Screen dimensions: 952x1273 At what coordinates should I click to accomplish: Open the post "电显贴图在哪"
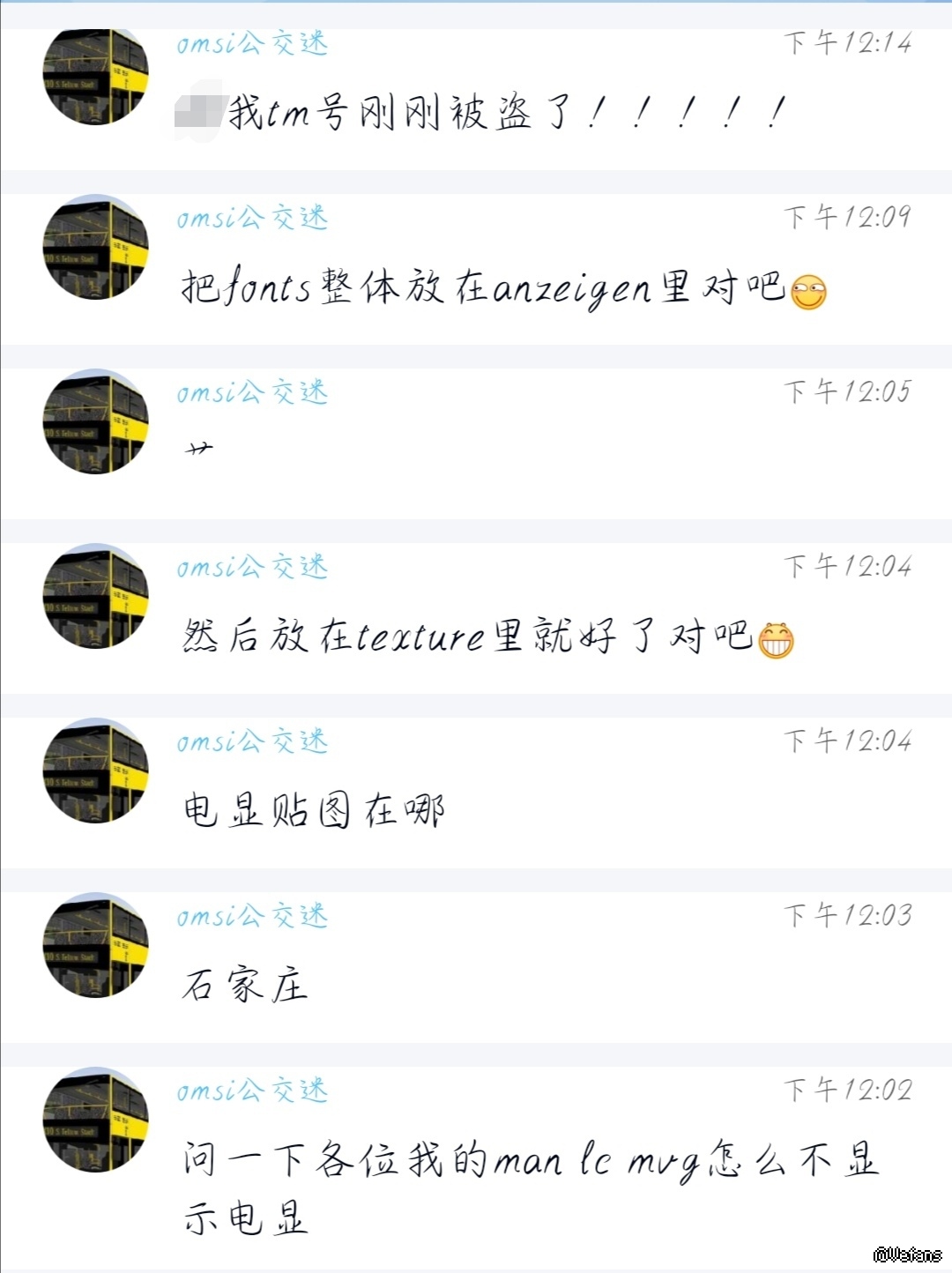click(314, 810)
